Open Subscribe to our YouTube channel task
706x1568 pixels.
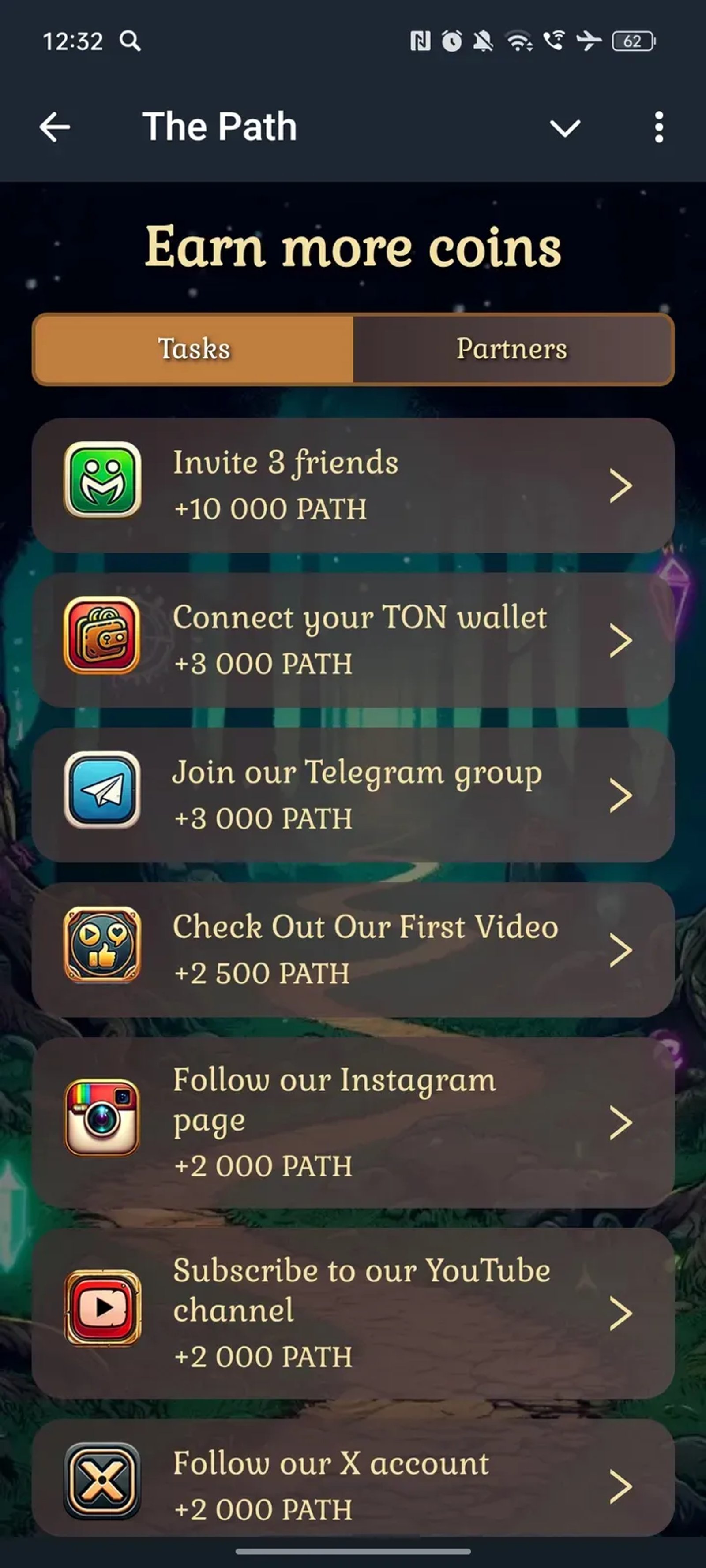coord(353,1313)
